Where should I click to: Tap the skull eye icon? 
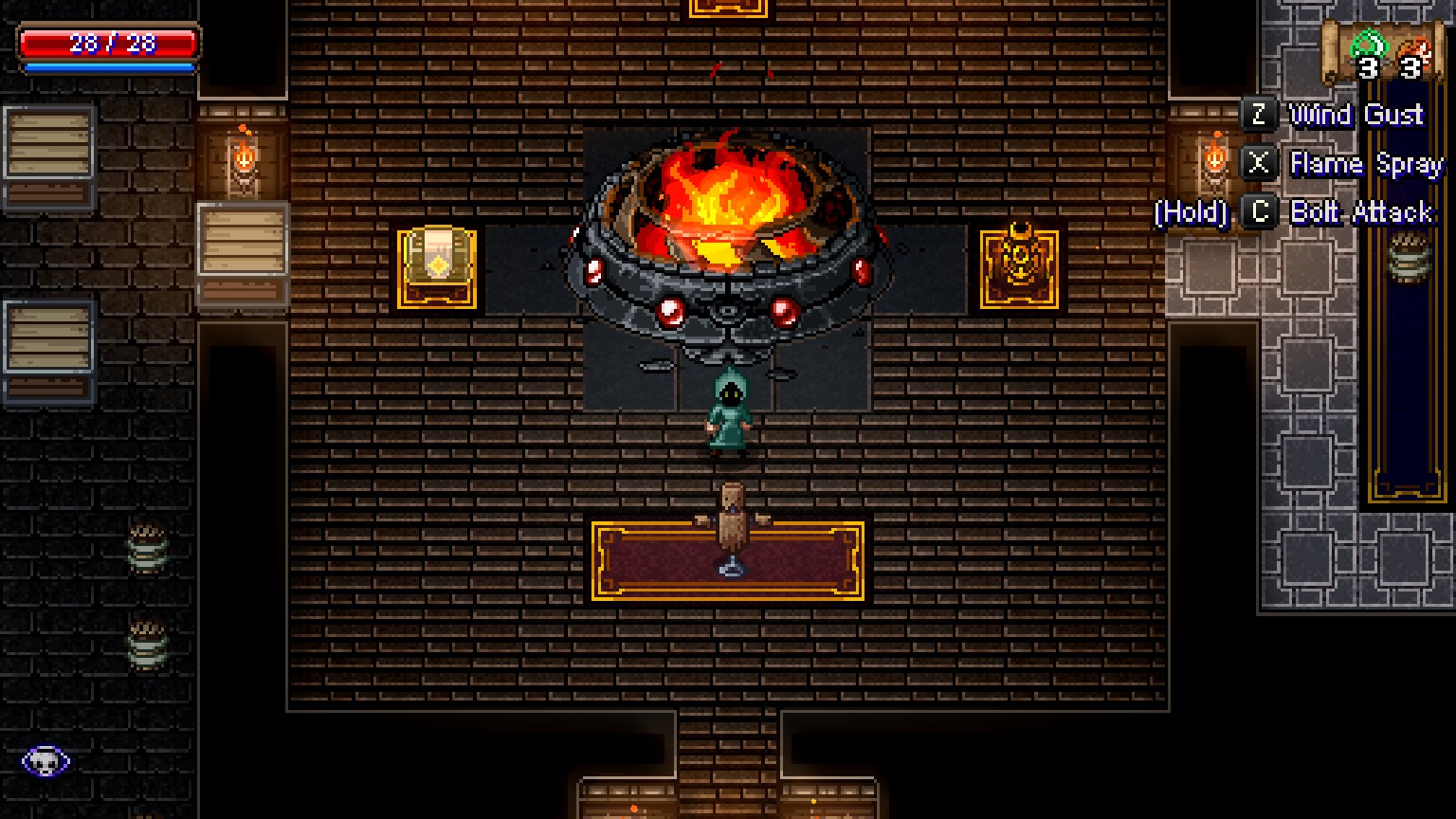[x=45, y=760]
